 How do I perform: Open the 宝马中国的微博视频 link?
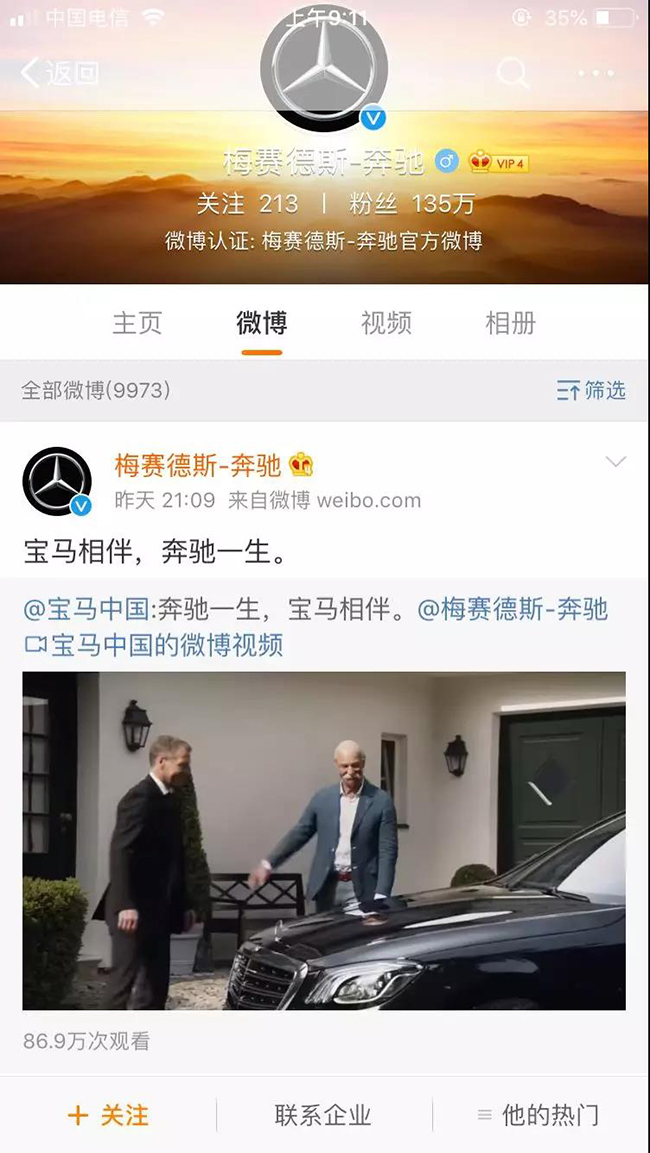click(153, 645)
